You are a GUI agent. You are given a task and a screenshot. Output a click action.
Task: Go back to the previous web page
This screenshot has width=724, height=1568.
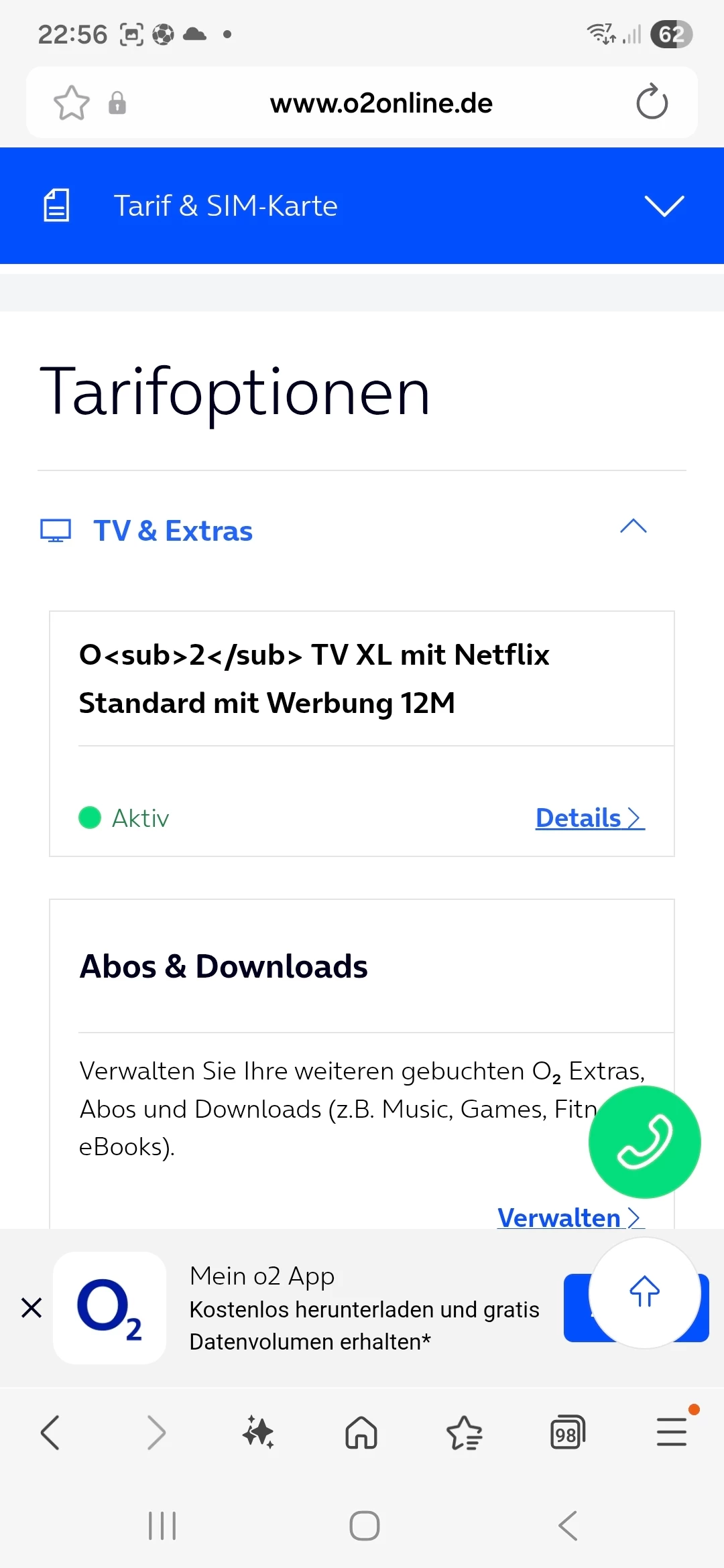pos(50,1433)
